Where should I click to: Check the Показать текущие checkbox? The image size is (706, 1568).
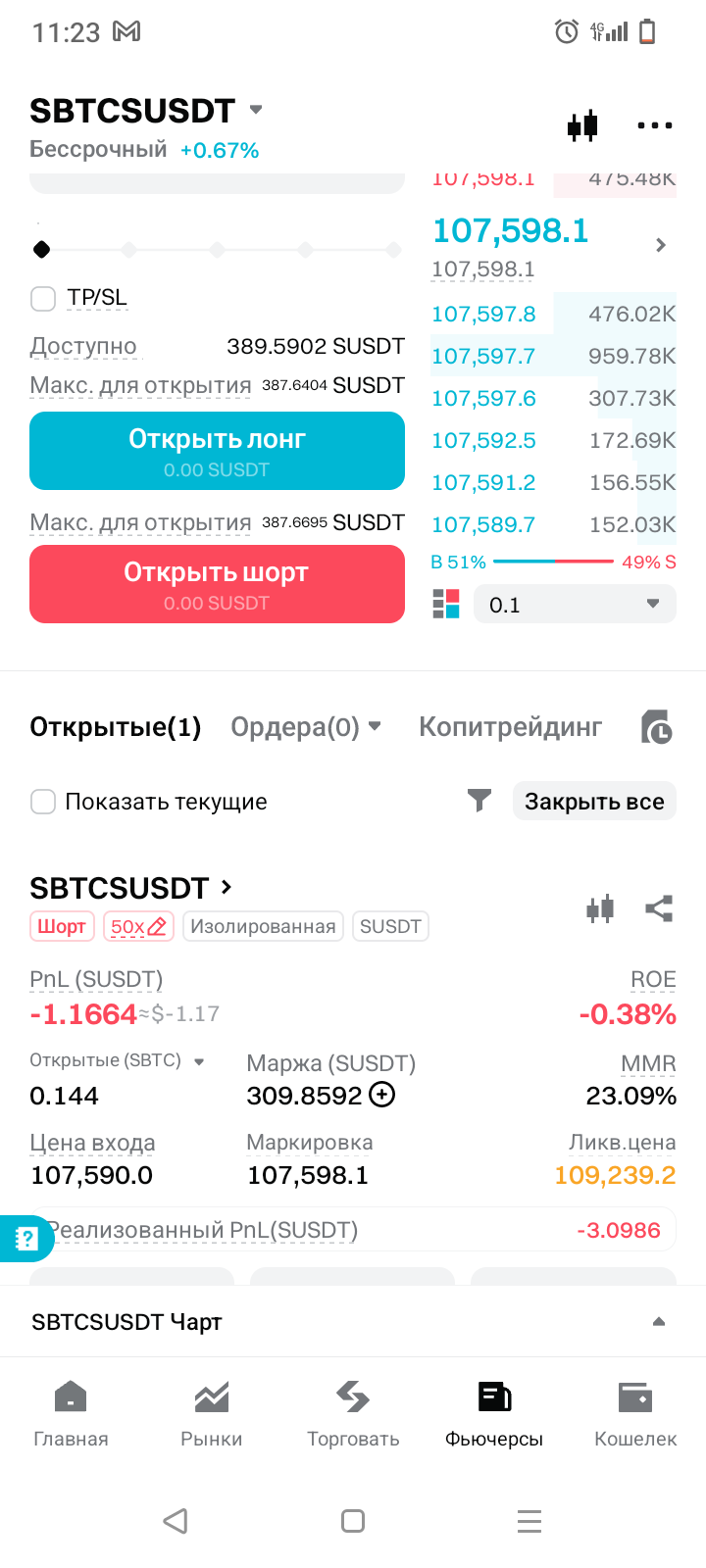pos(43,802)
